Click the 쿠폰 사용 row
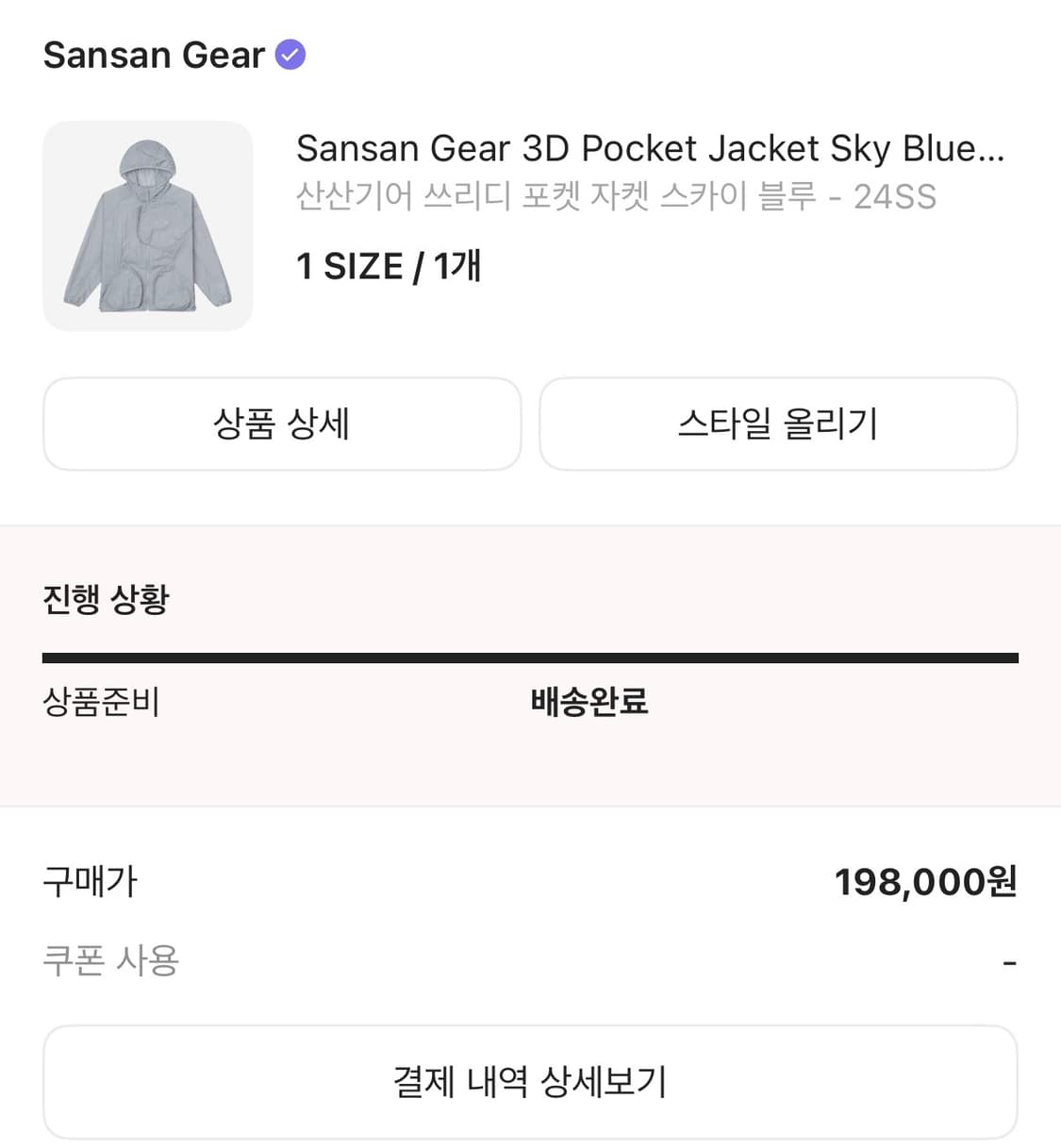 [109, 960]
